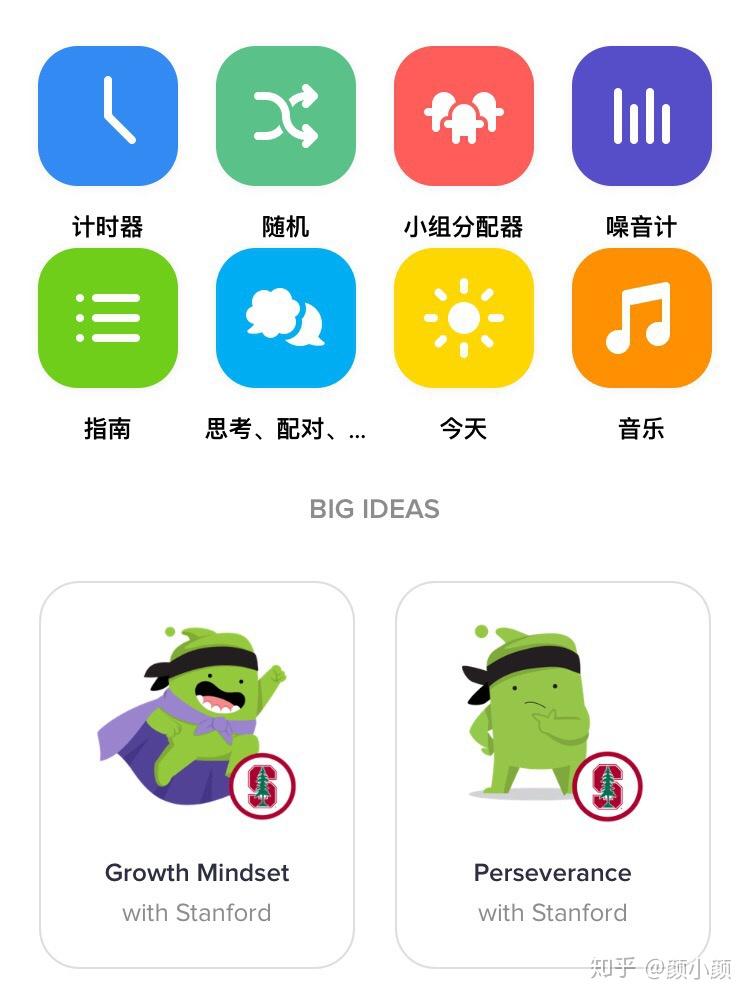
Task: Open the Growth Mindset with Stanford card
Action: pyautogui.click(x=196, y=770)
